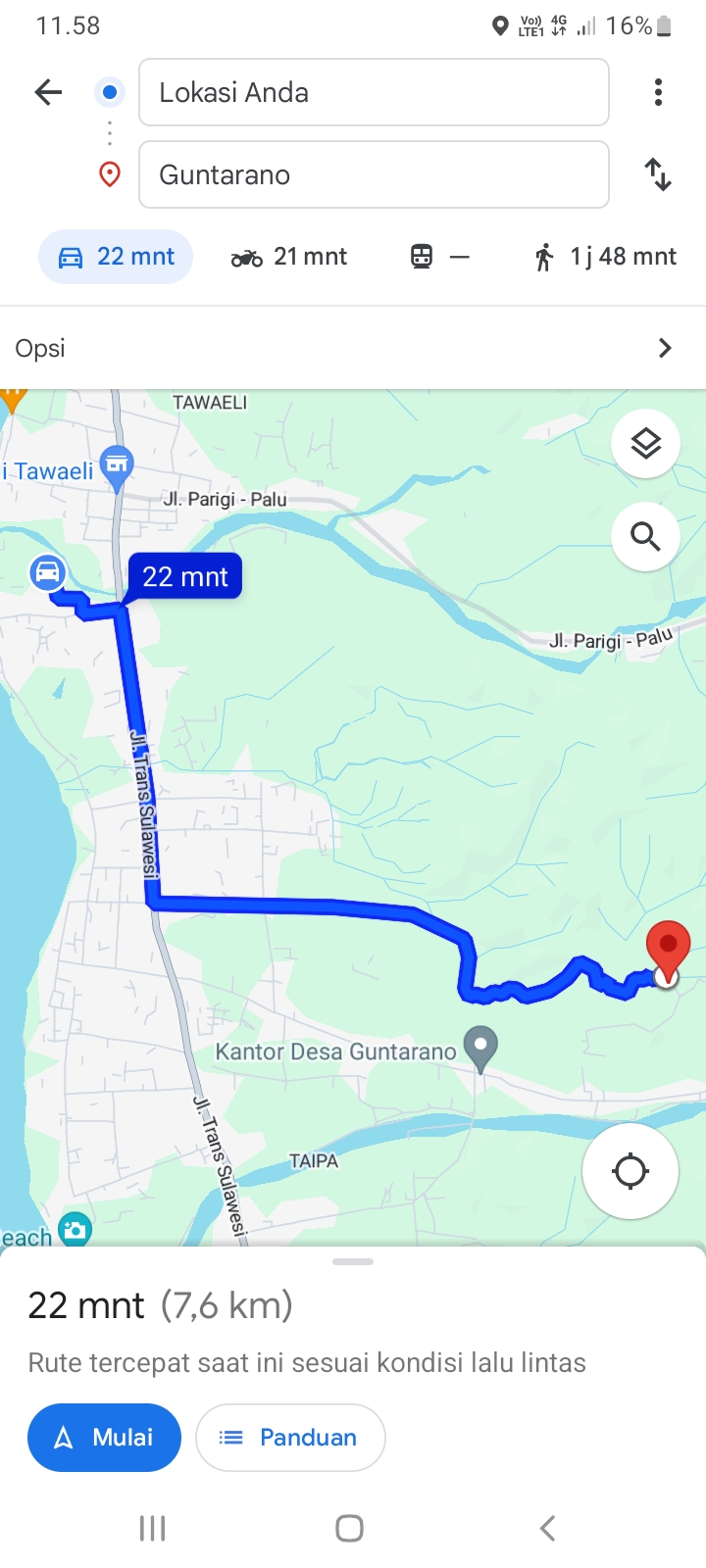Search along the route with magnifier

point(645,536)
